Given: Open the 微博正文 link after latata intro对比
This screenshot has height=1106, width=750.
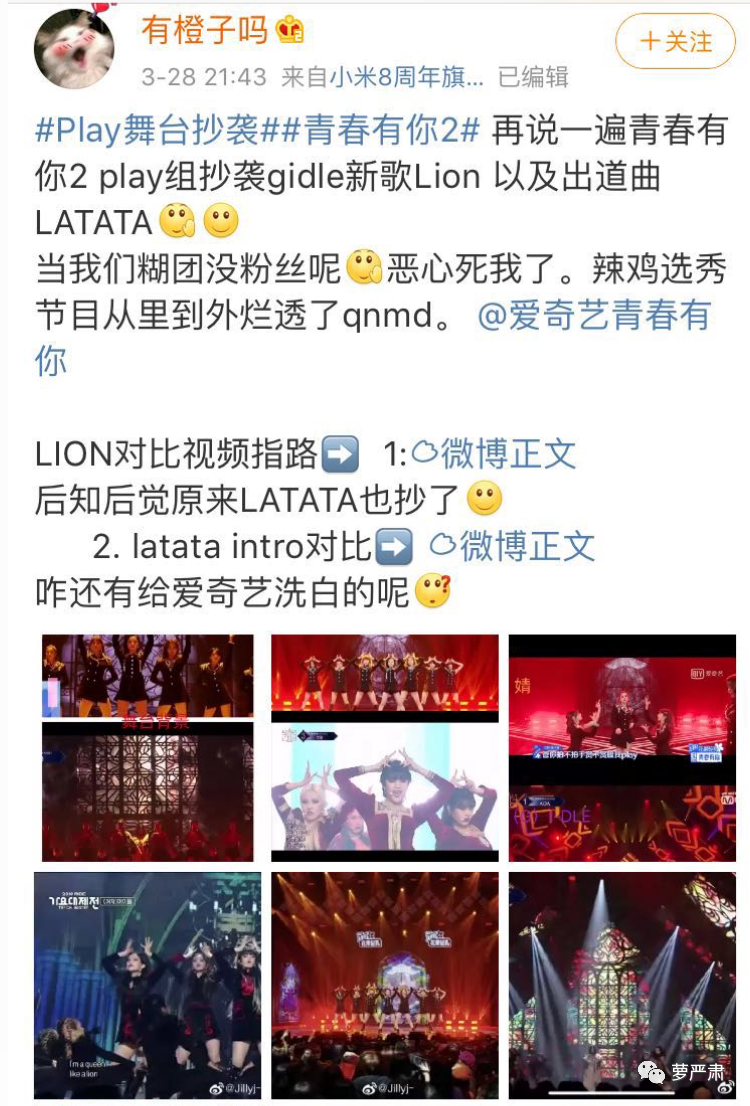Looking at the screenshot, I should coord(513,546).
